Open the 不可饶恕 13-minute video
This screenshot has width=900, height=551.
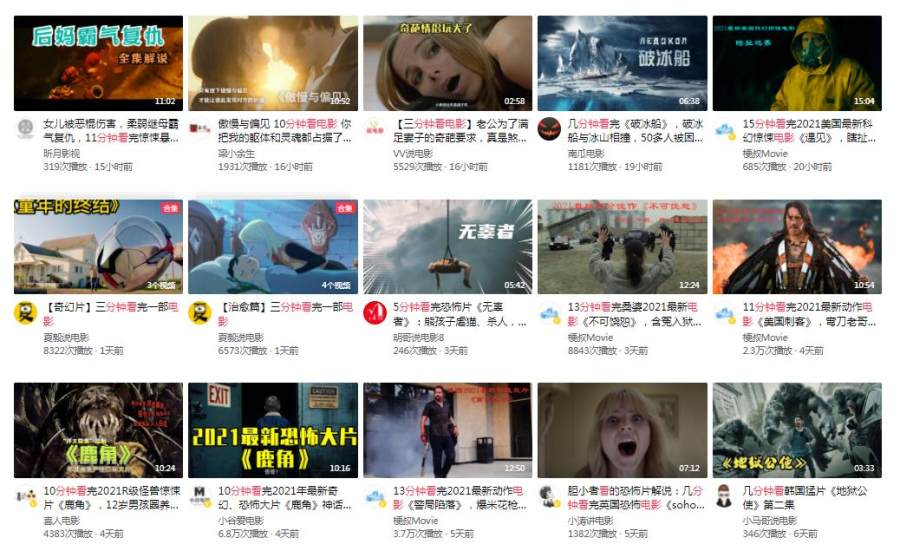(622, 246)
